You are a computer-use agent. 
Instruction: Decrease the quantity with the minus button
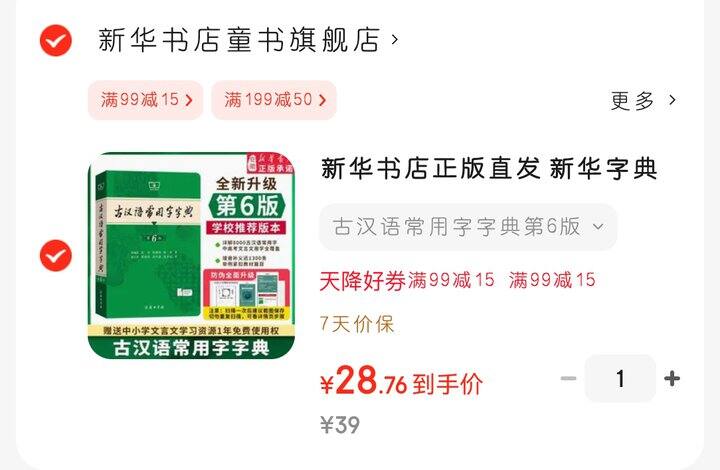click(x=569, y=379)
